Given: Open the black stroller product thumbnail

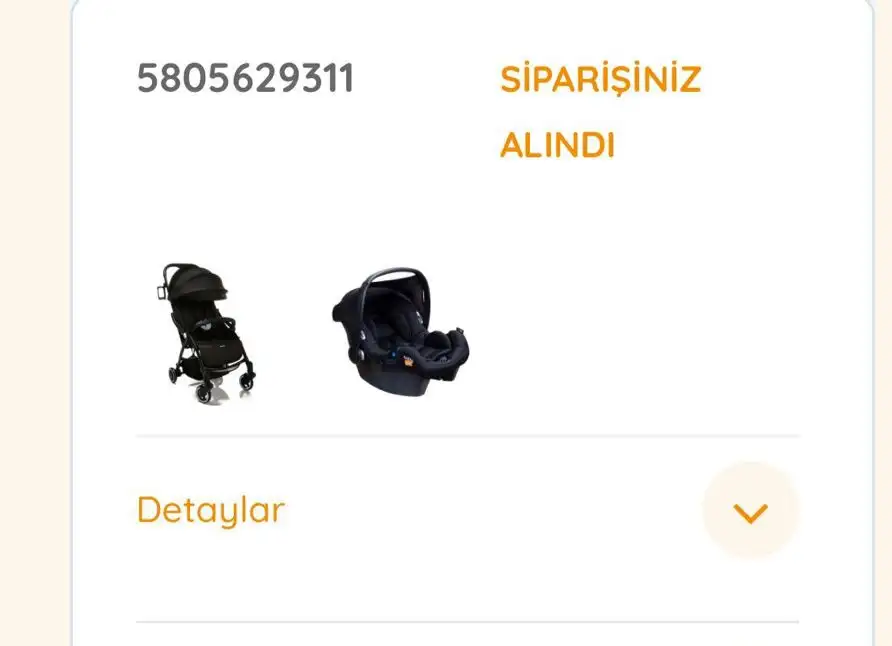Looking at the screenshot, I should [203, 334].
